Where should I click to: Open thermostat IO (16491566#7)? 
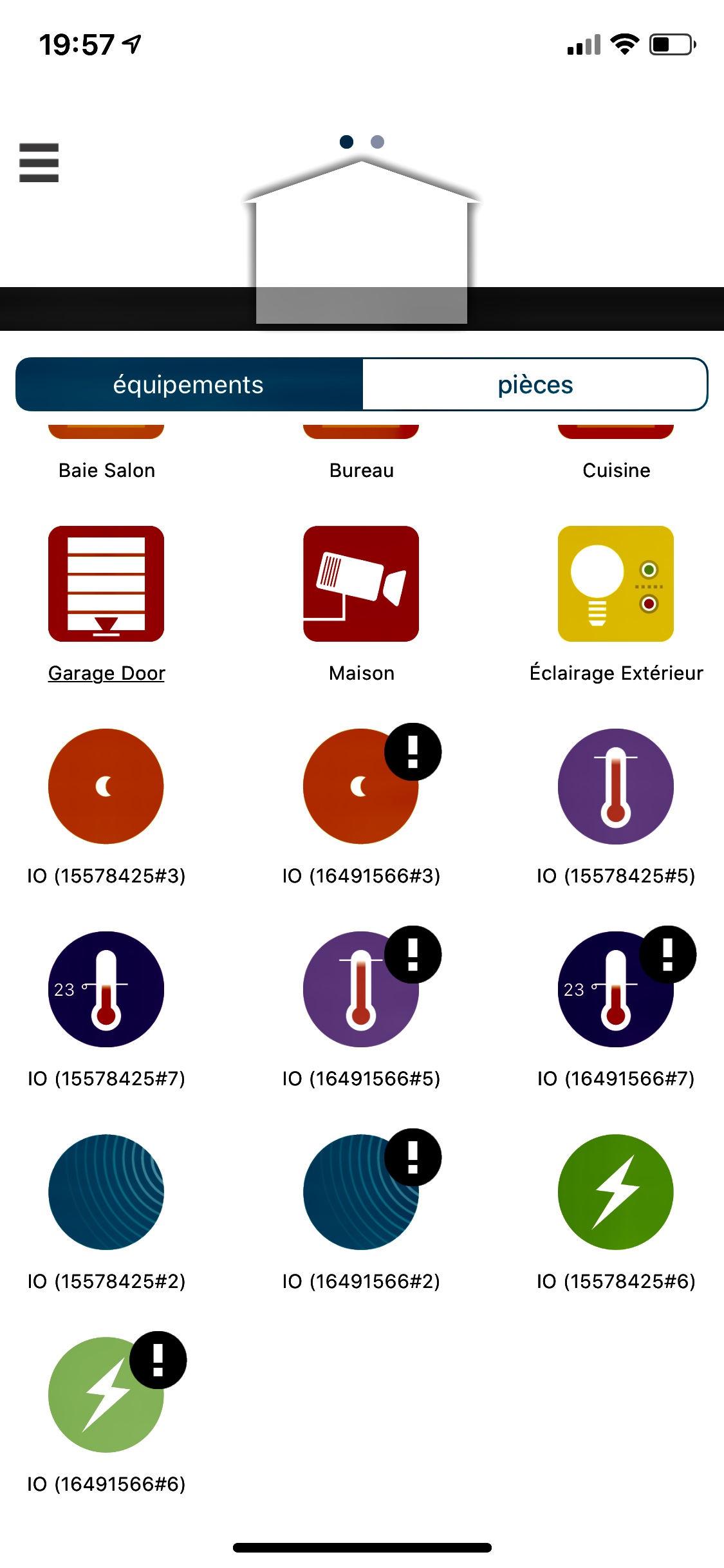616,989
